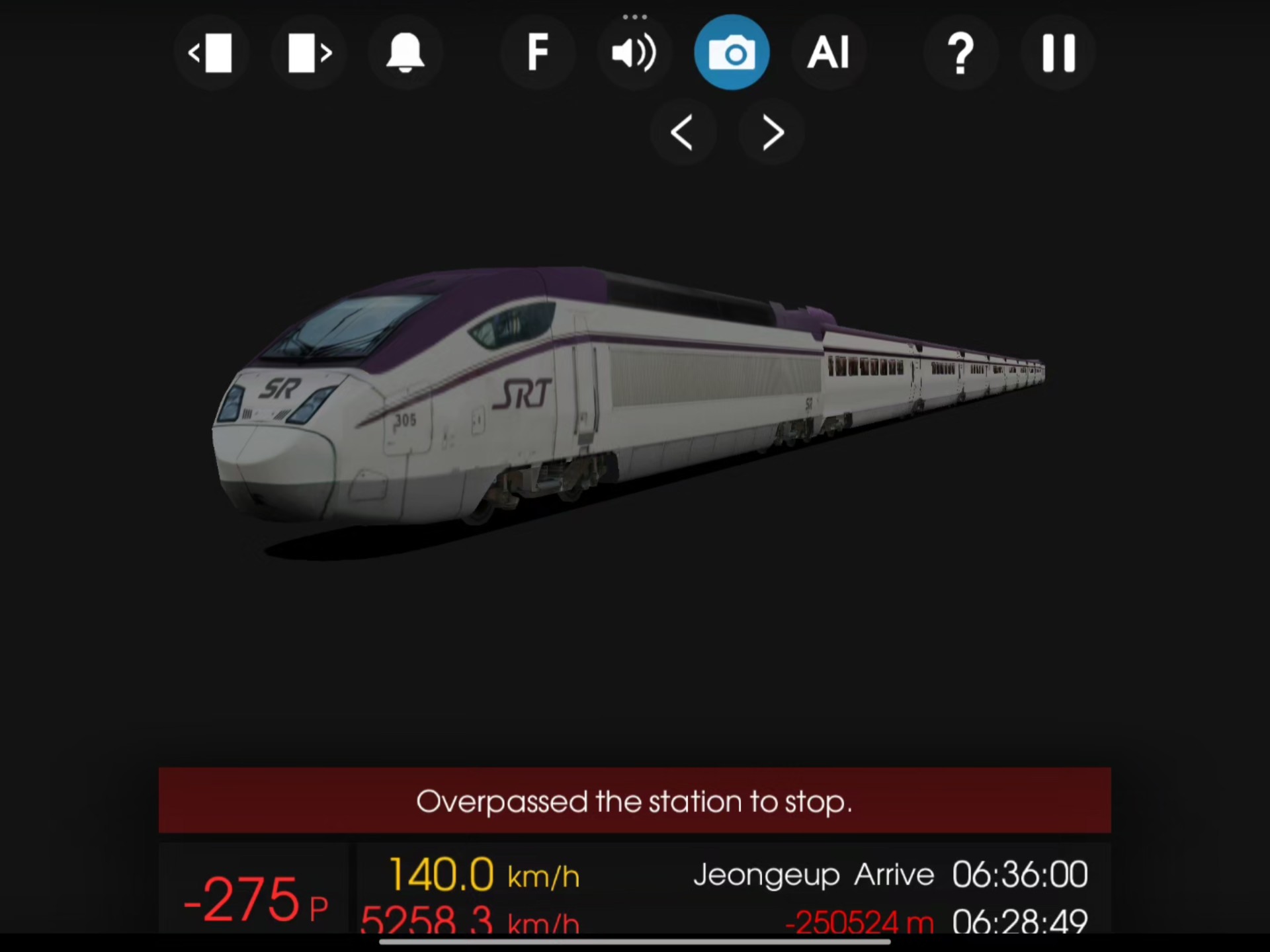
Task: Toggle the sound speaker icon
Action: pyautogui.click(x=634, y=53)
